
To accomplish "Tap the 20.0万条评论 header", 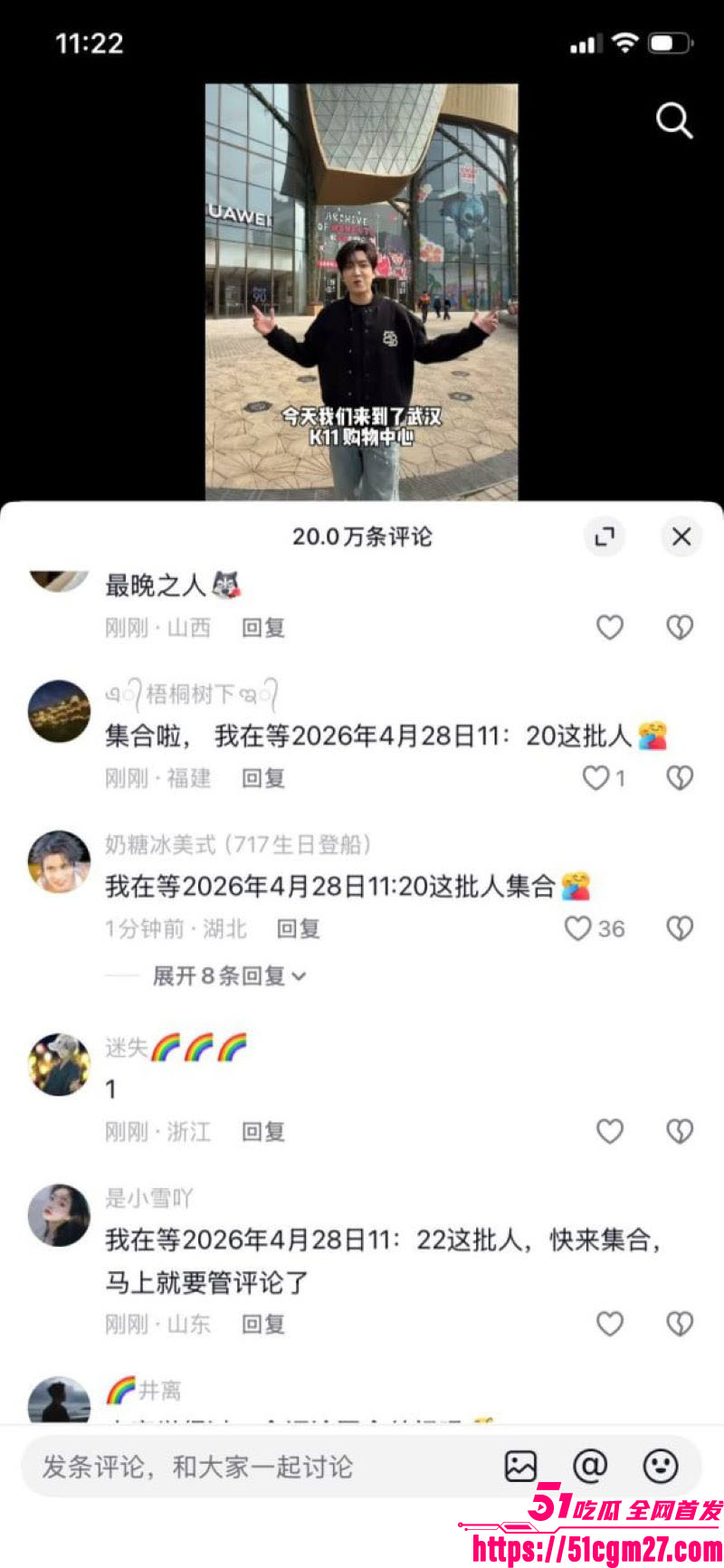I will click(361, 537).
